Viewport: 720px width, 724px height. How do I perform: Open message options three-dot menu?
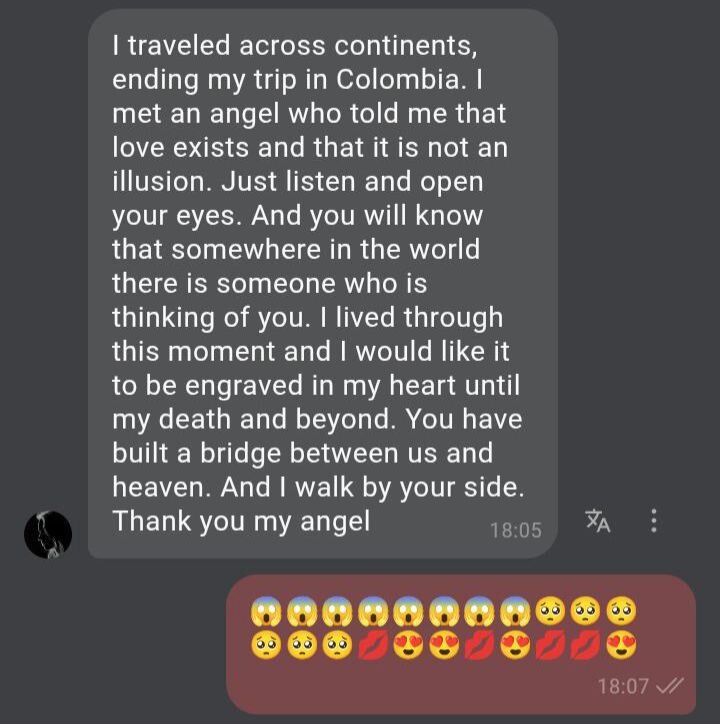coord(654,521)
